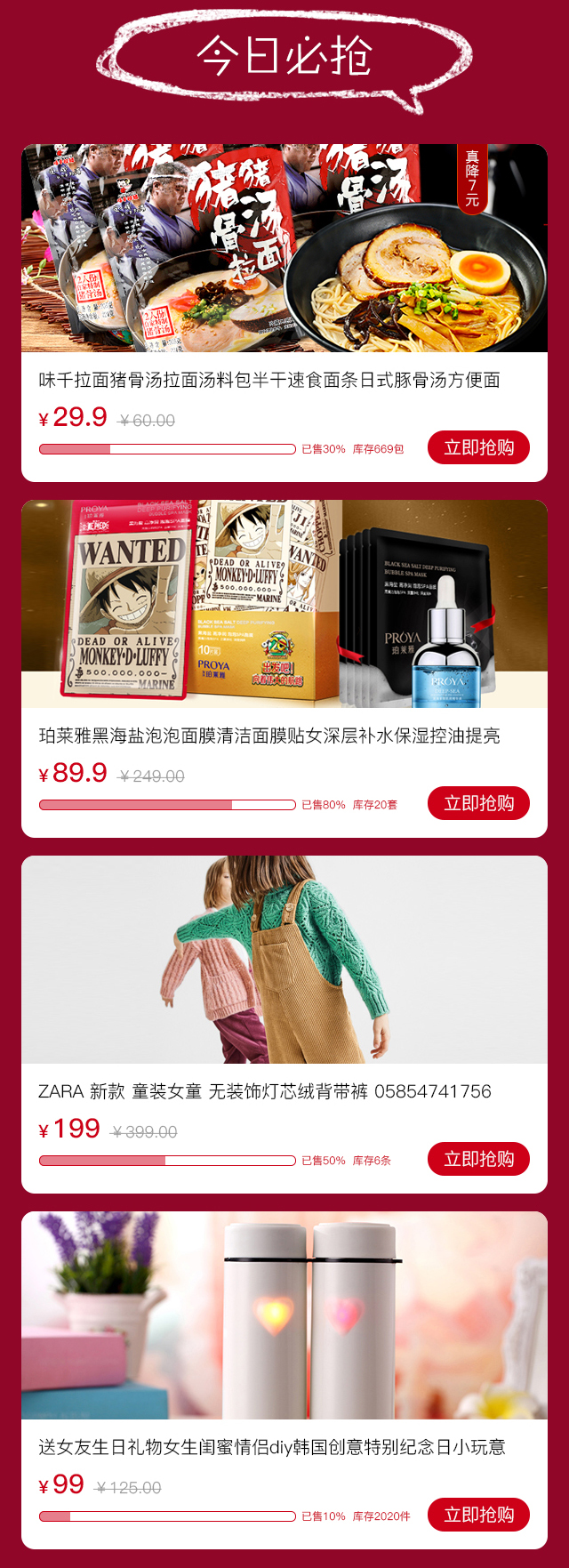Screen dimensions: 569x1568
Task: Open the 味千拉面 ramen product image
Action: click(284, 248)
